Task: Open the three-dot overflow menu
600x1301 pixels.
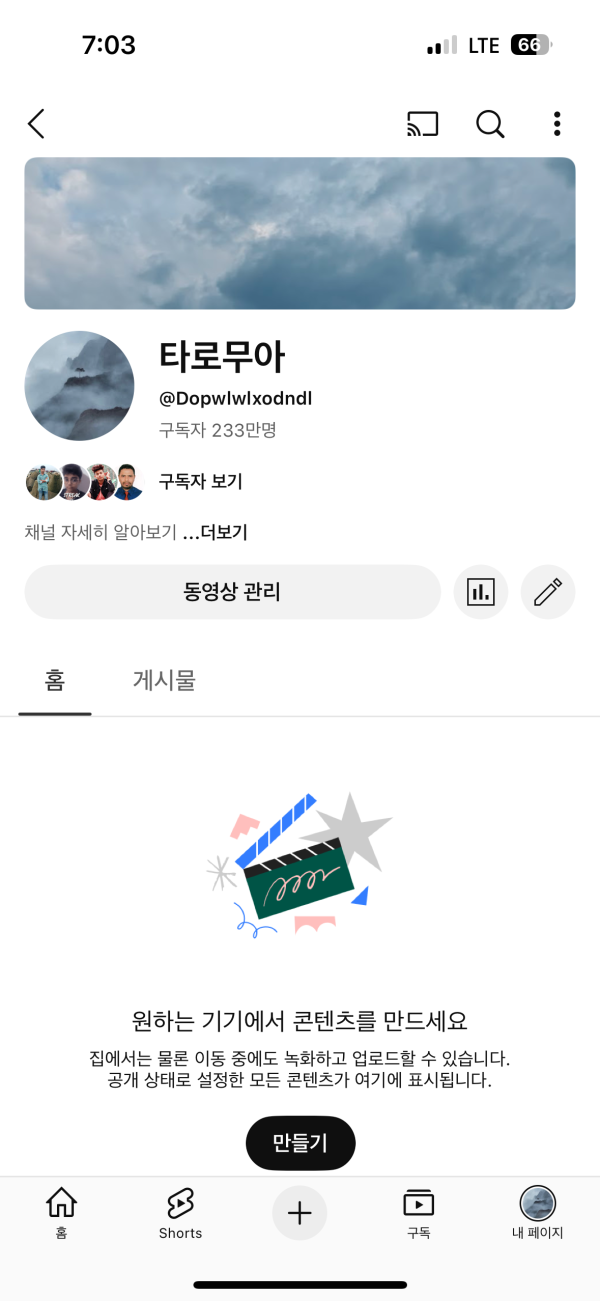Action: point(557,124)
